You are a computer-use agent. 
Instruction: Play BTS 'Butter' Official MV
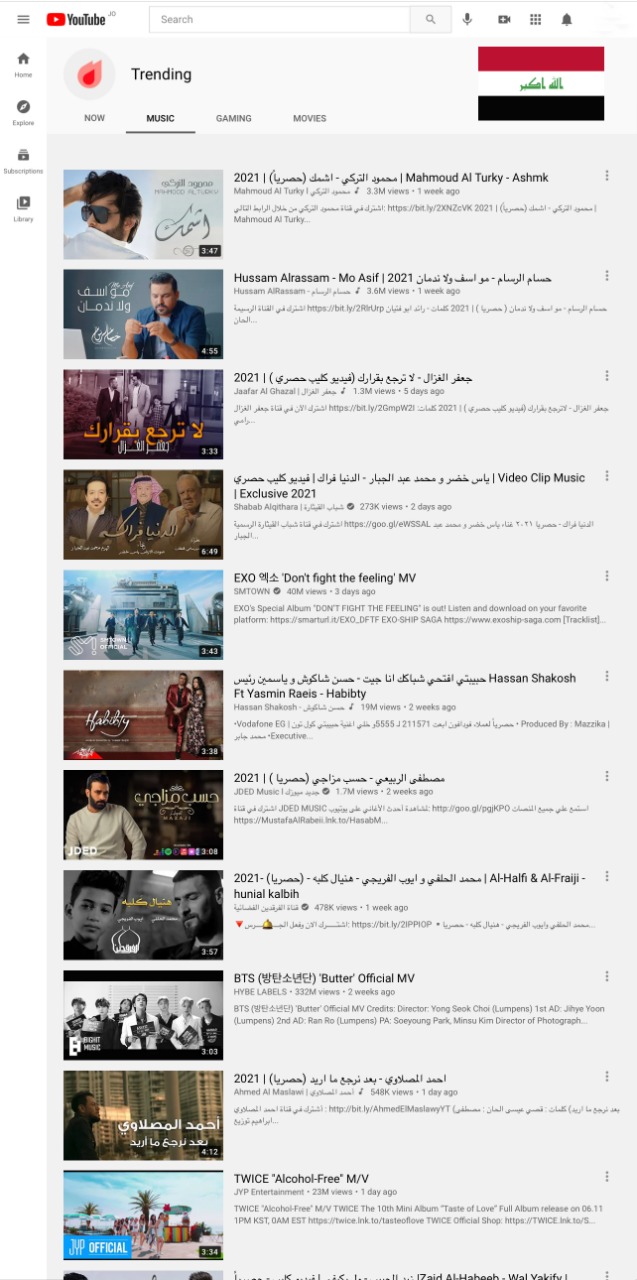[x=143, y=1014]
